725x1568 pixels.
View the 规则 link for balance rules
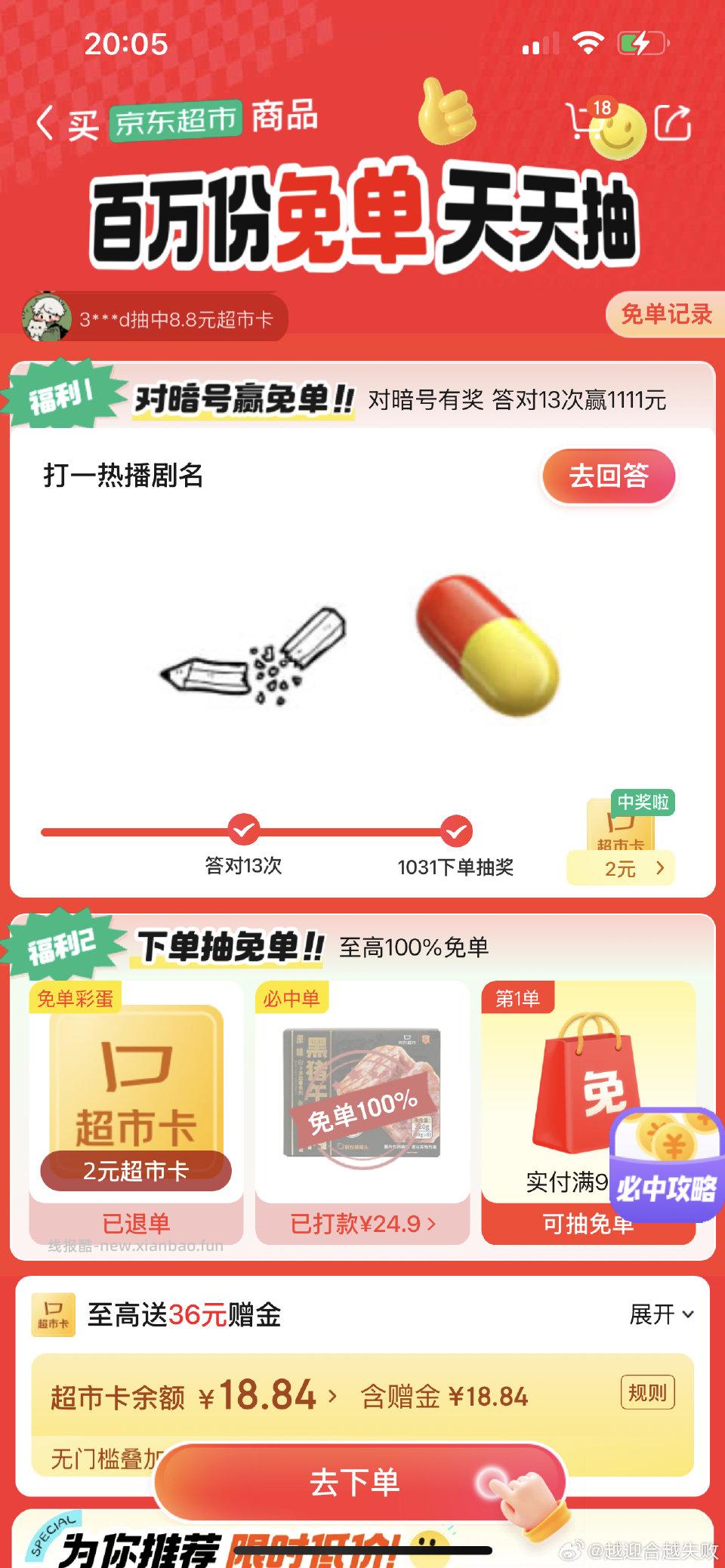(648, 1393)
